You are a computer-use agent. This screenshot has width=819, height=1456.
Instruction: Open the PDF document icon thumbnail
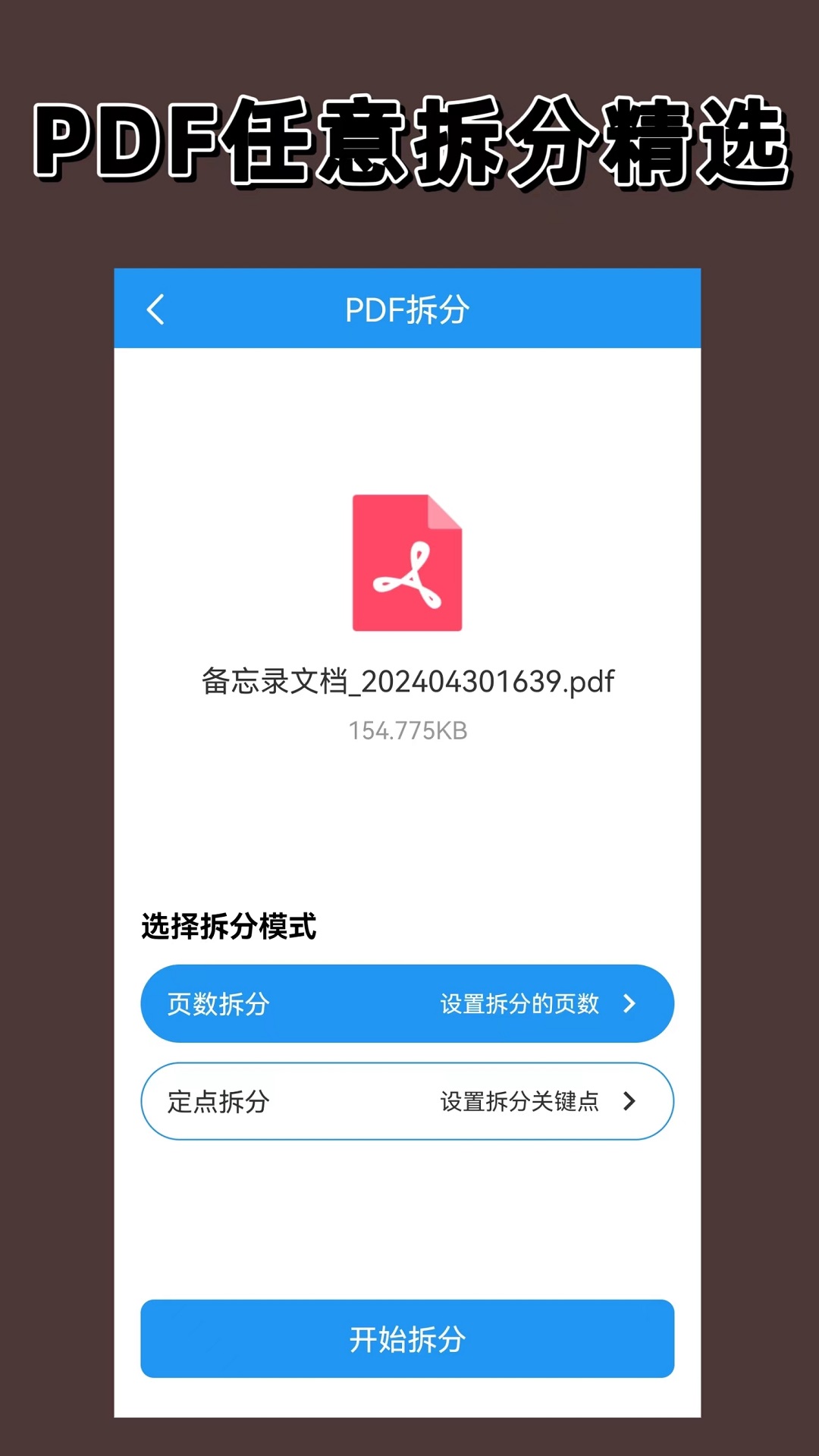click(407, 562)
